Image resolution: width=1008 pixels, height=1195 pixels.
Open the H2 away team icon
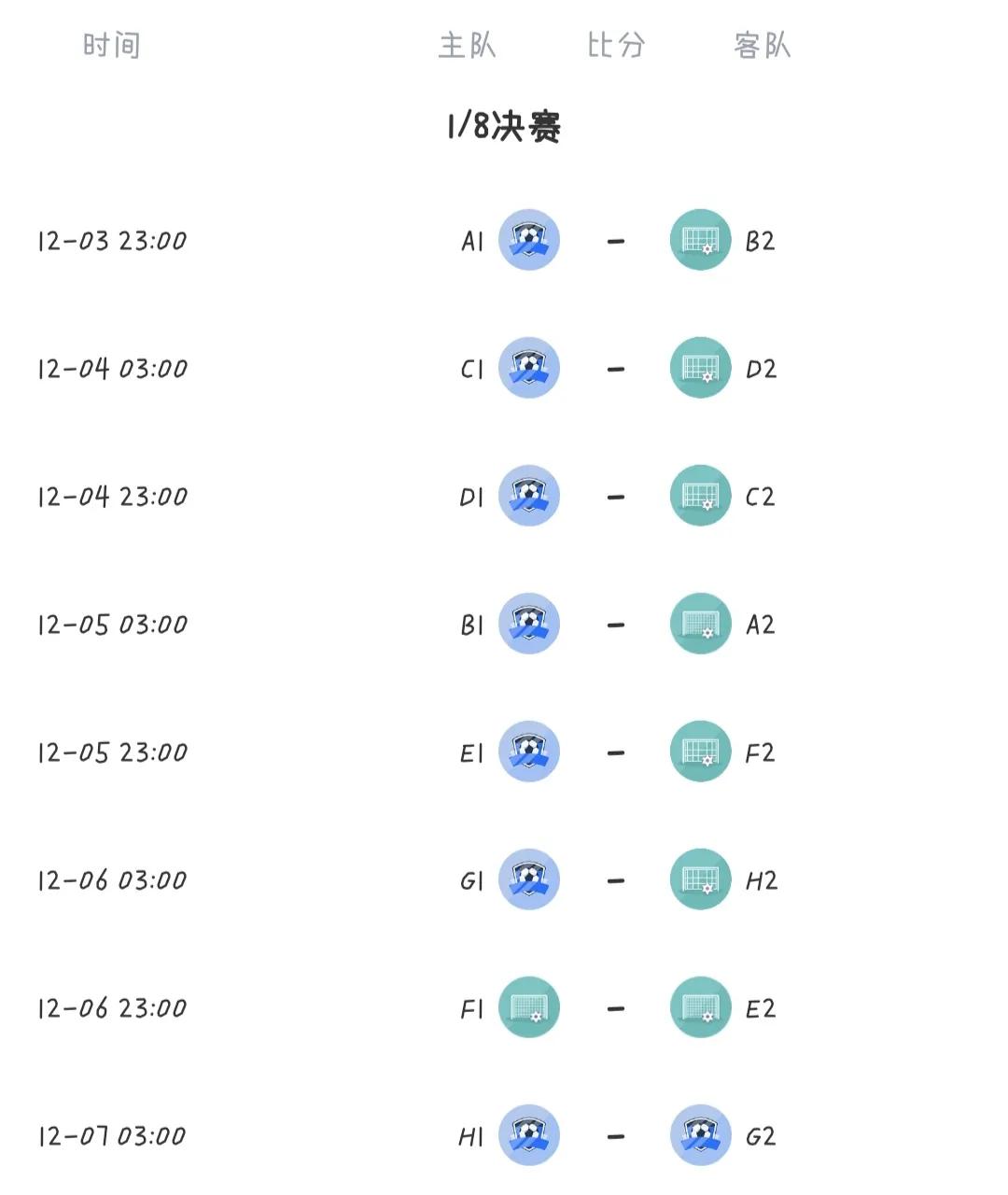pos(700,879)
